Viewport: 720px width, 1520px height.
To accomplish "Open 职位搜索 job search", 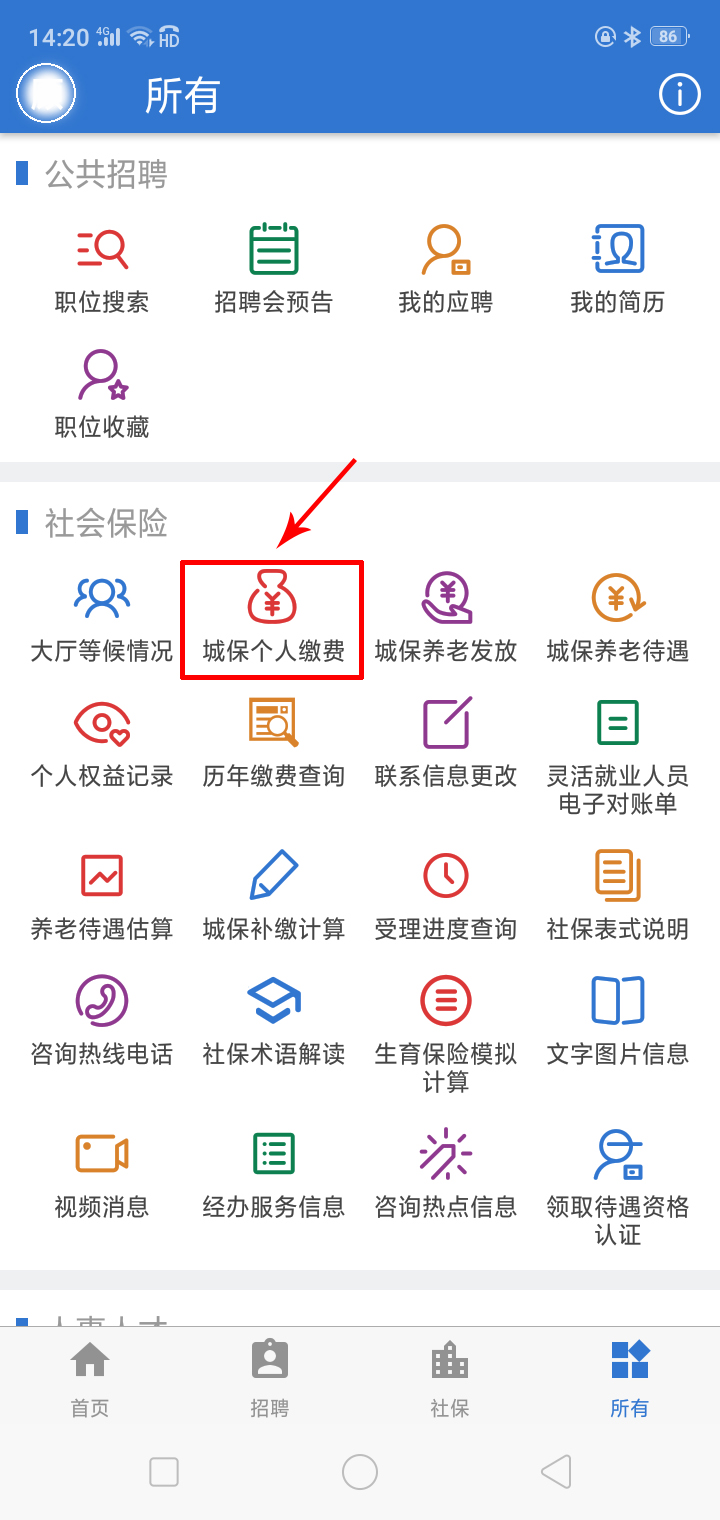I will [102, 268].
